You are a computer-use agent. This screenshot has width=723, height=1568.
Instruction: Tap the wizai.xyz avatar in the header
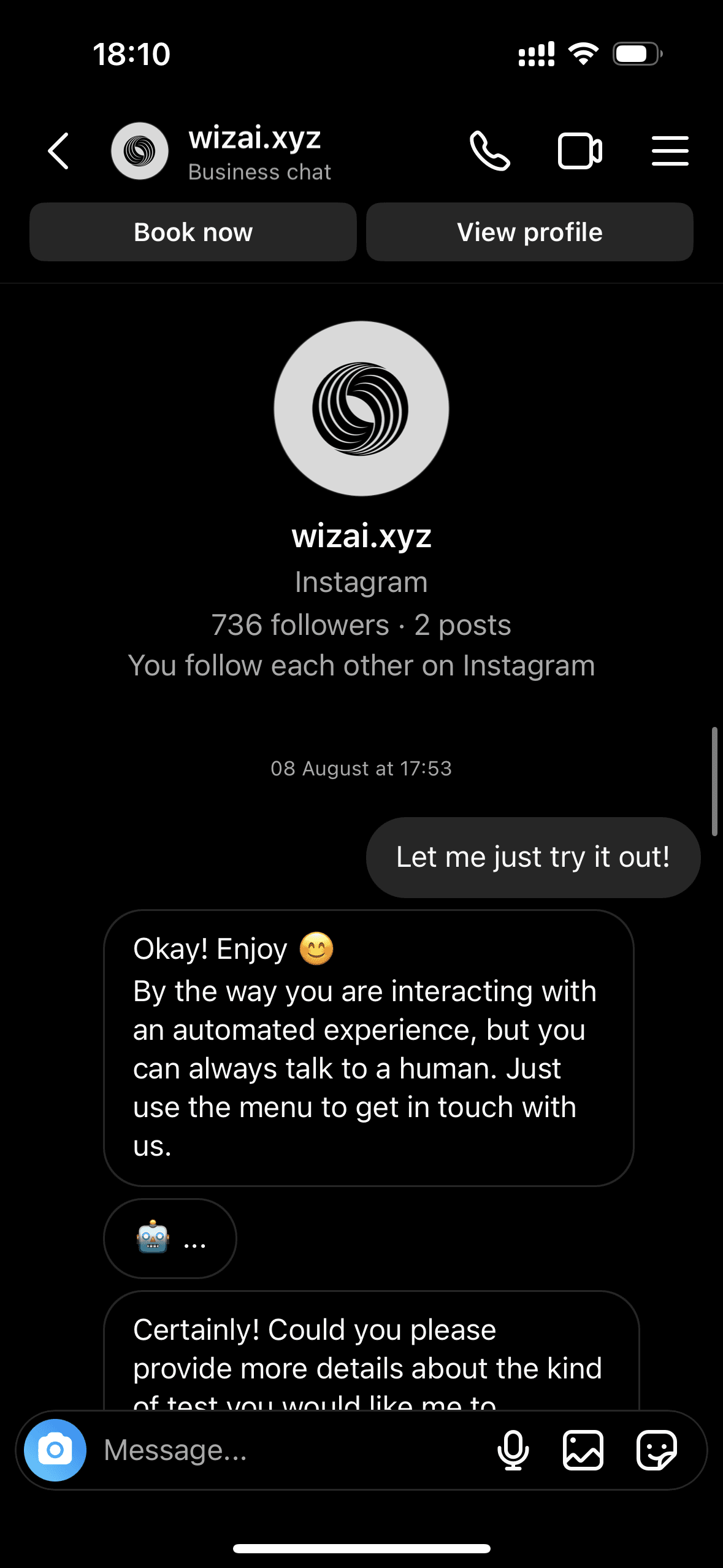[139, 151]
